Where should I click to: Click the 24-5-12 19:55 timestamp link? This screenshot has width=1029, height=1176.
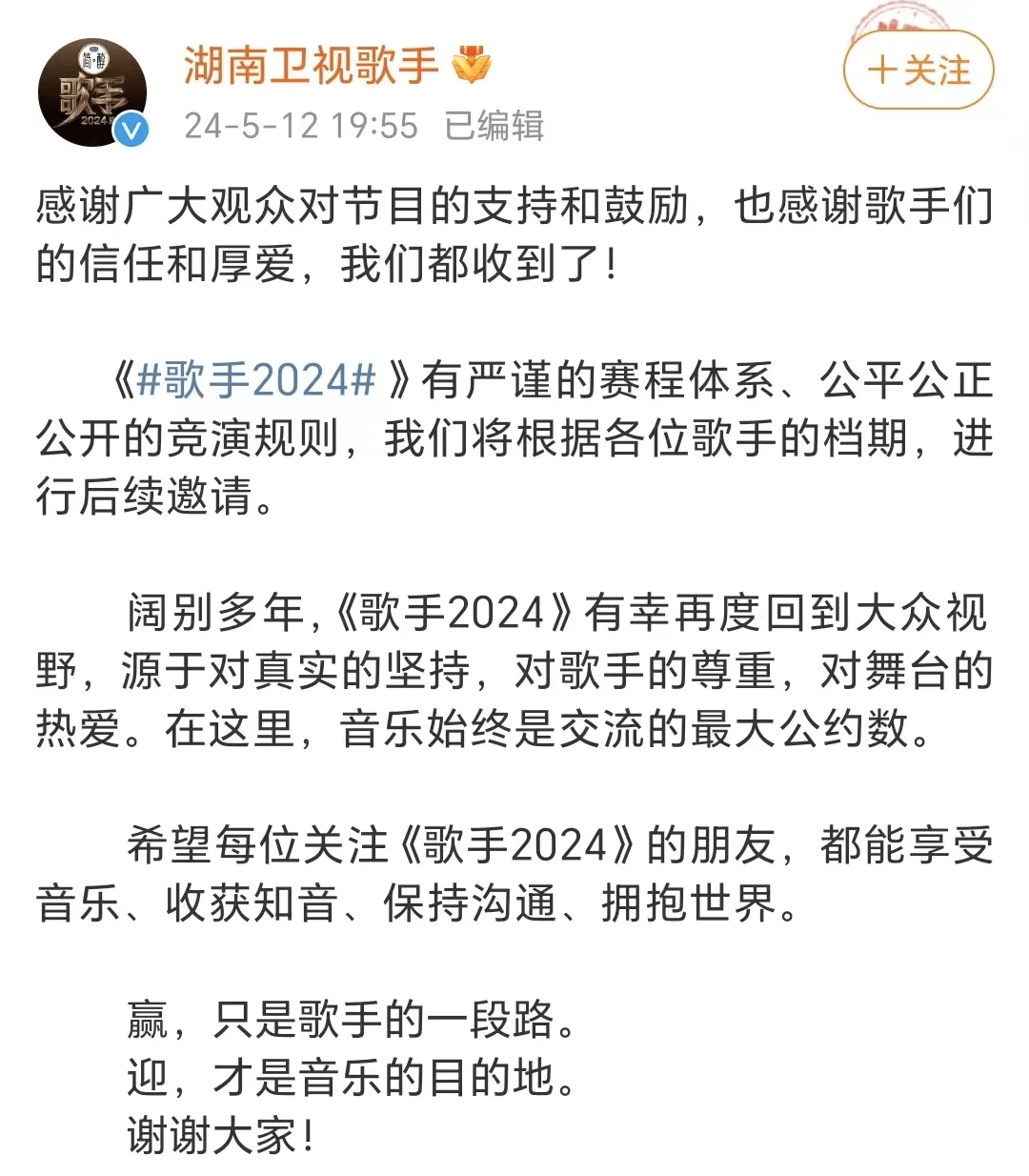coord(298,125)
